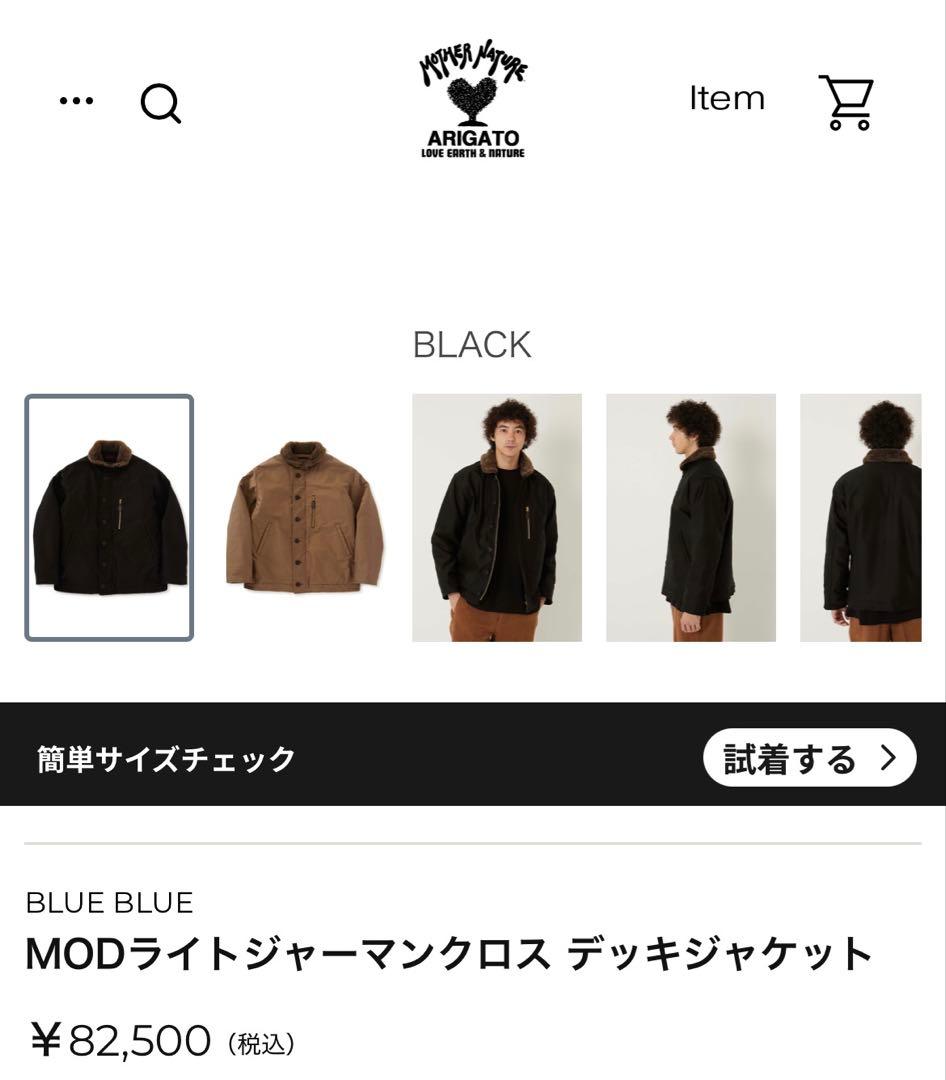Open the ellipsis more-options icon

76,100
